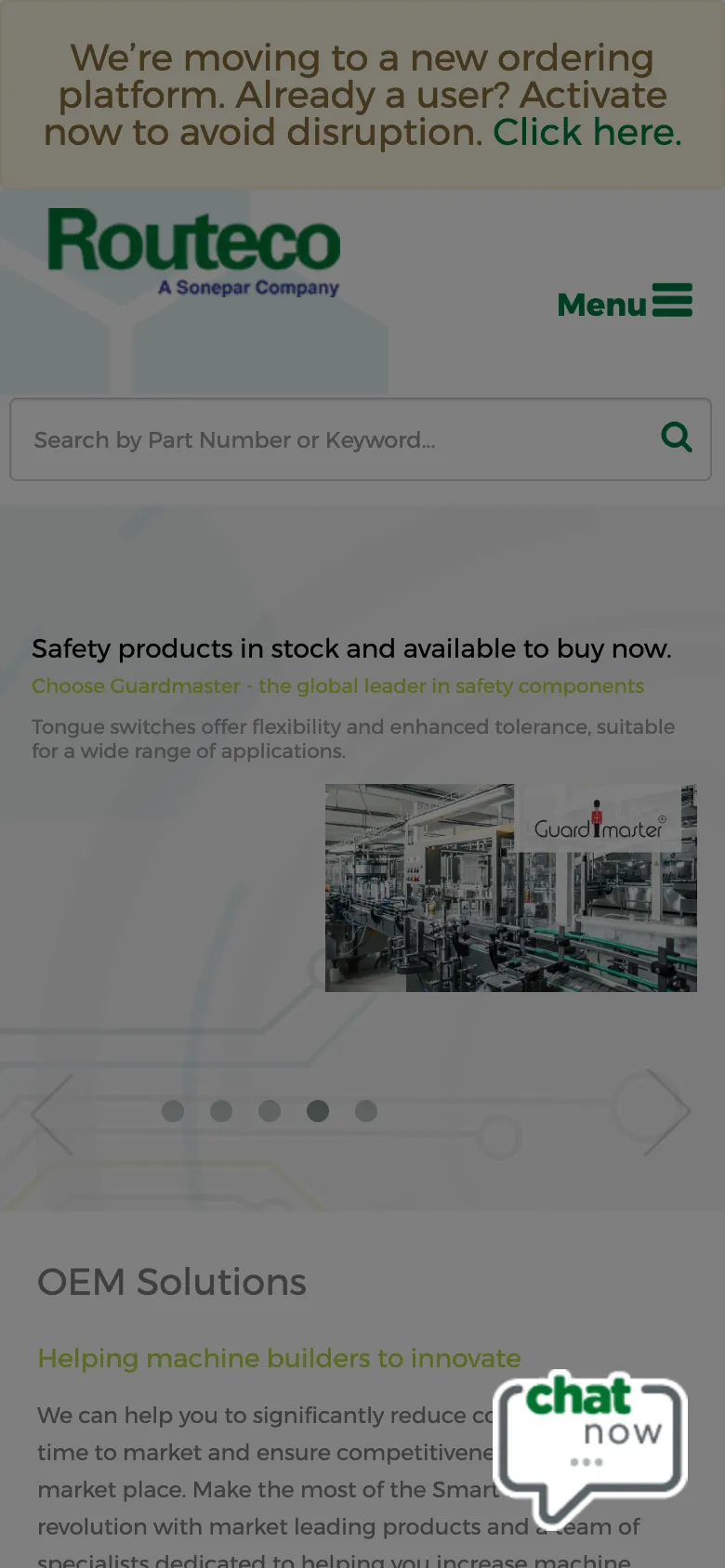
Task: Open the Routeco logo home link
Action: 193,251
